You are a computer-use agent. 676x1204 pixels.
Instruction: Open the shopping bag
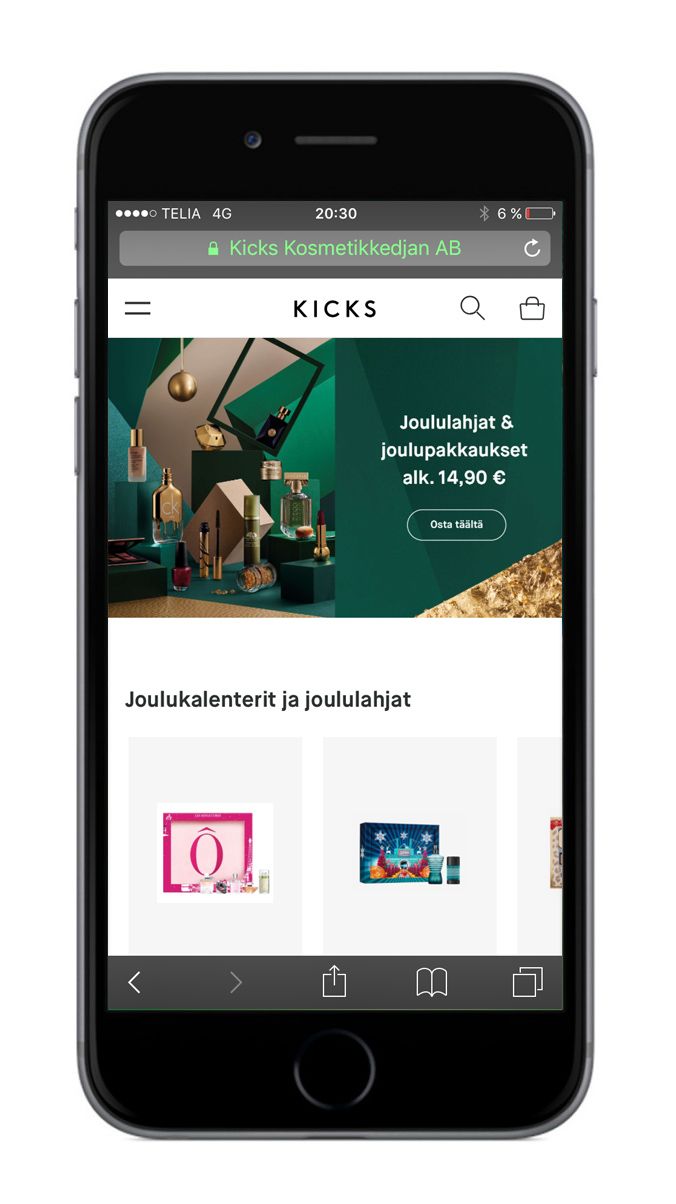click(x=532, y=308)
